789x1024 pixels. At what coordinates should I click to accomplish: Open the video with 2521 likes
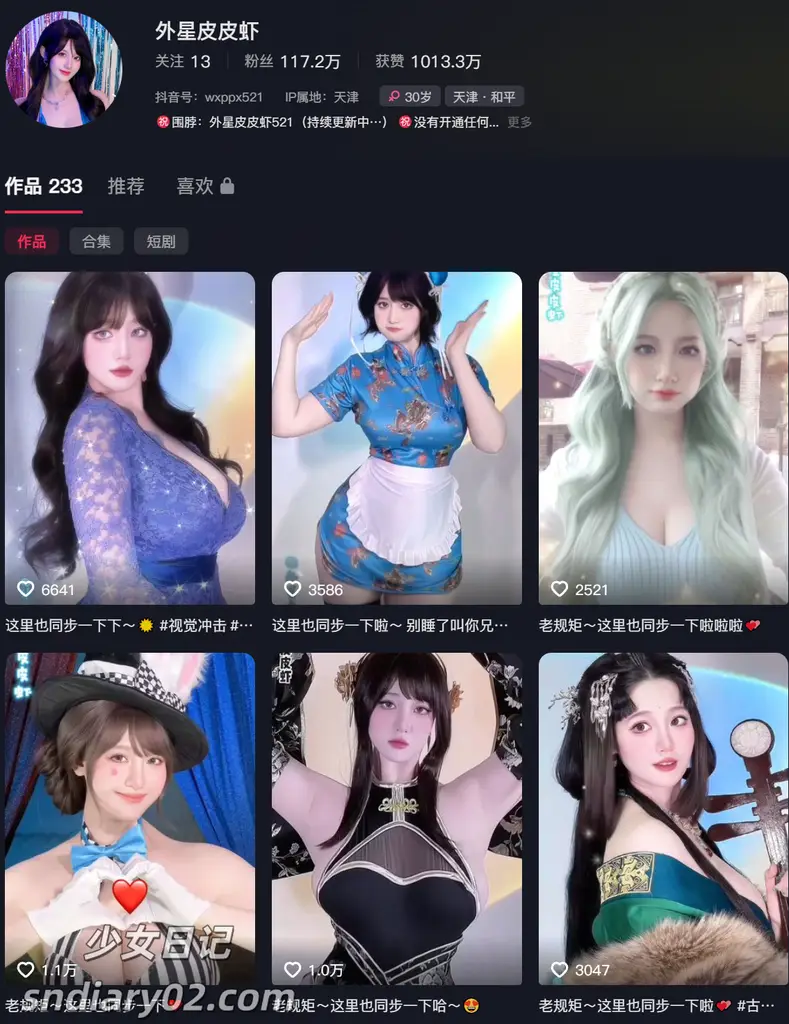tap(663, 437)
